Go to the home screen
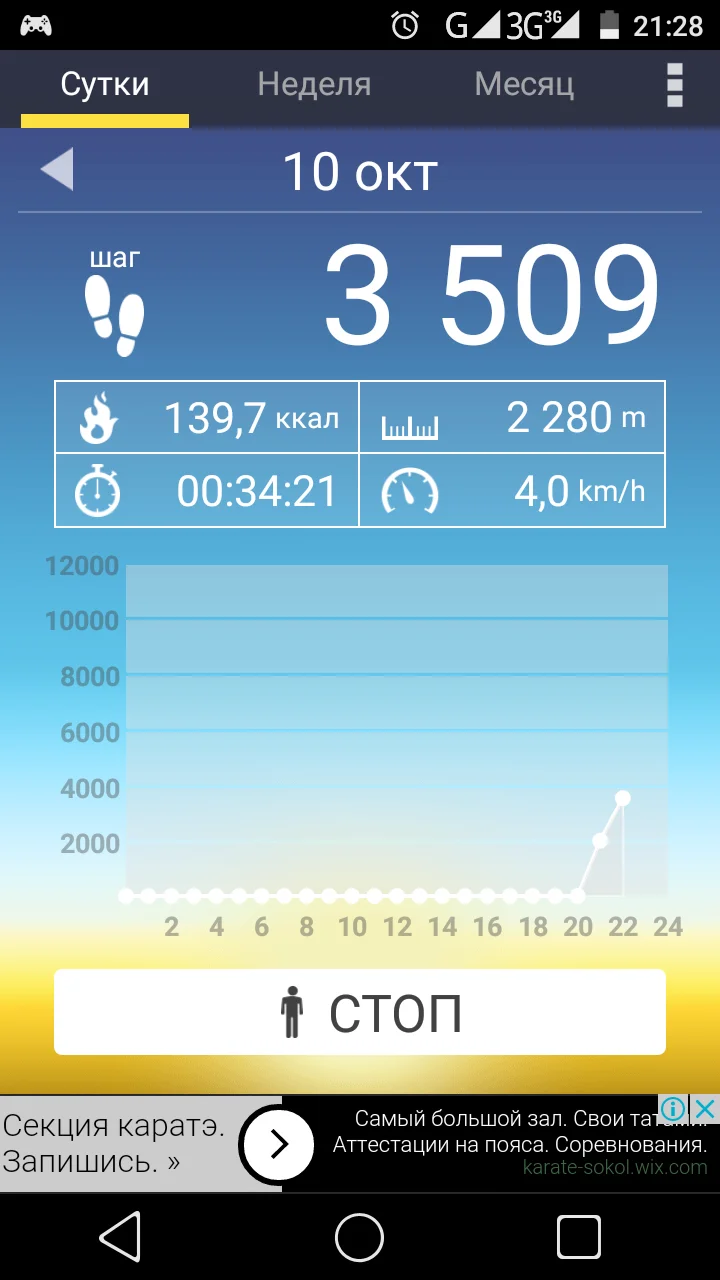 (x=360, y=1238)
